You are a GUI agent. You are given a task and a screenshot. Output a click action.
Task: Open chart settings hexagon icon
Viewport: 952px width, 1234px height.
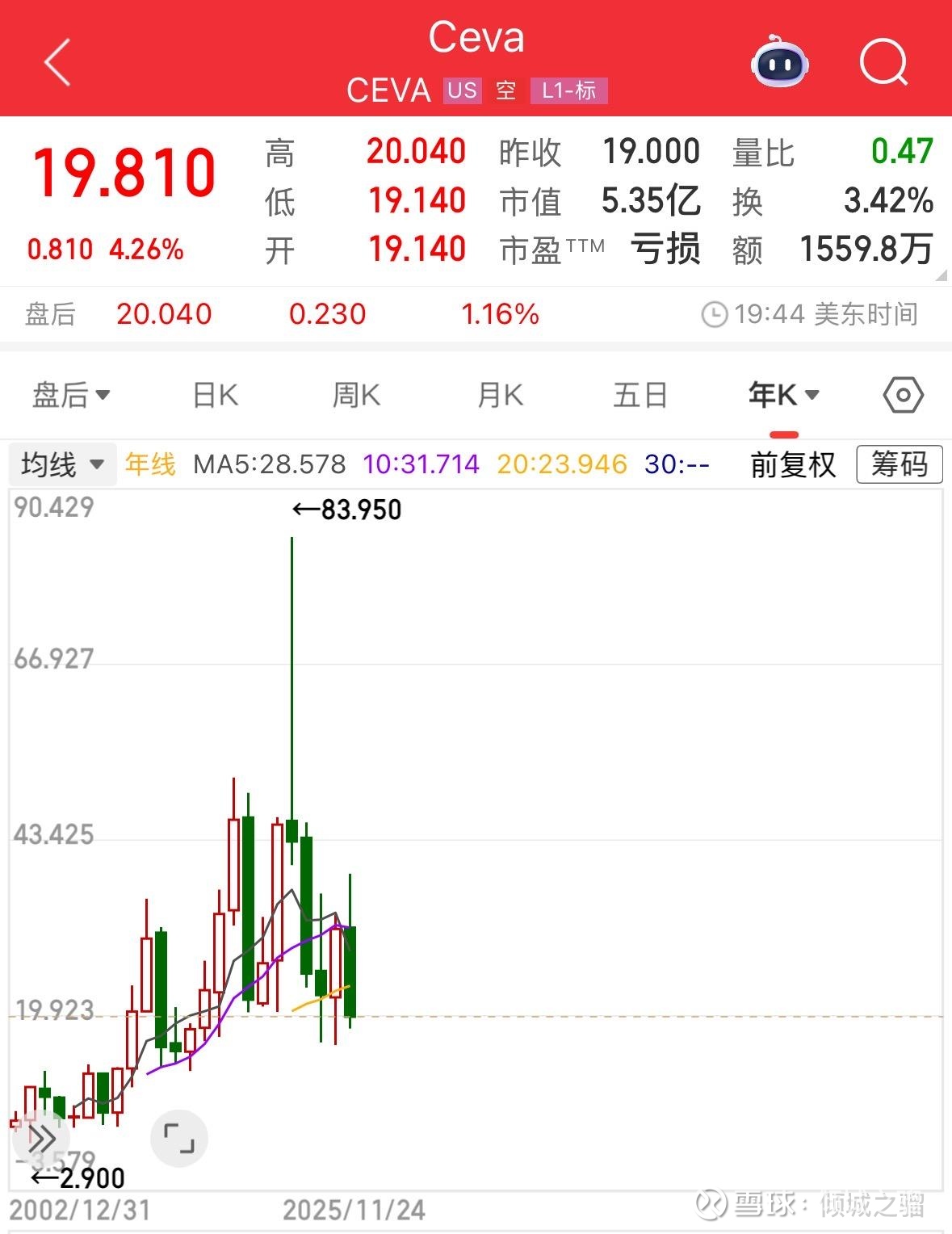903,396
